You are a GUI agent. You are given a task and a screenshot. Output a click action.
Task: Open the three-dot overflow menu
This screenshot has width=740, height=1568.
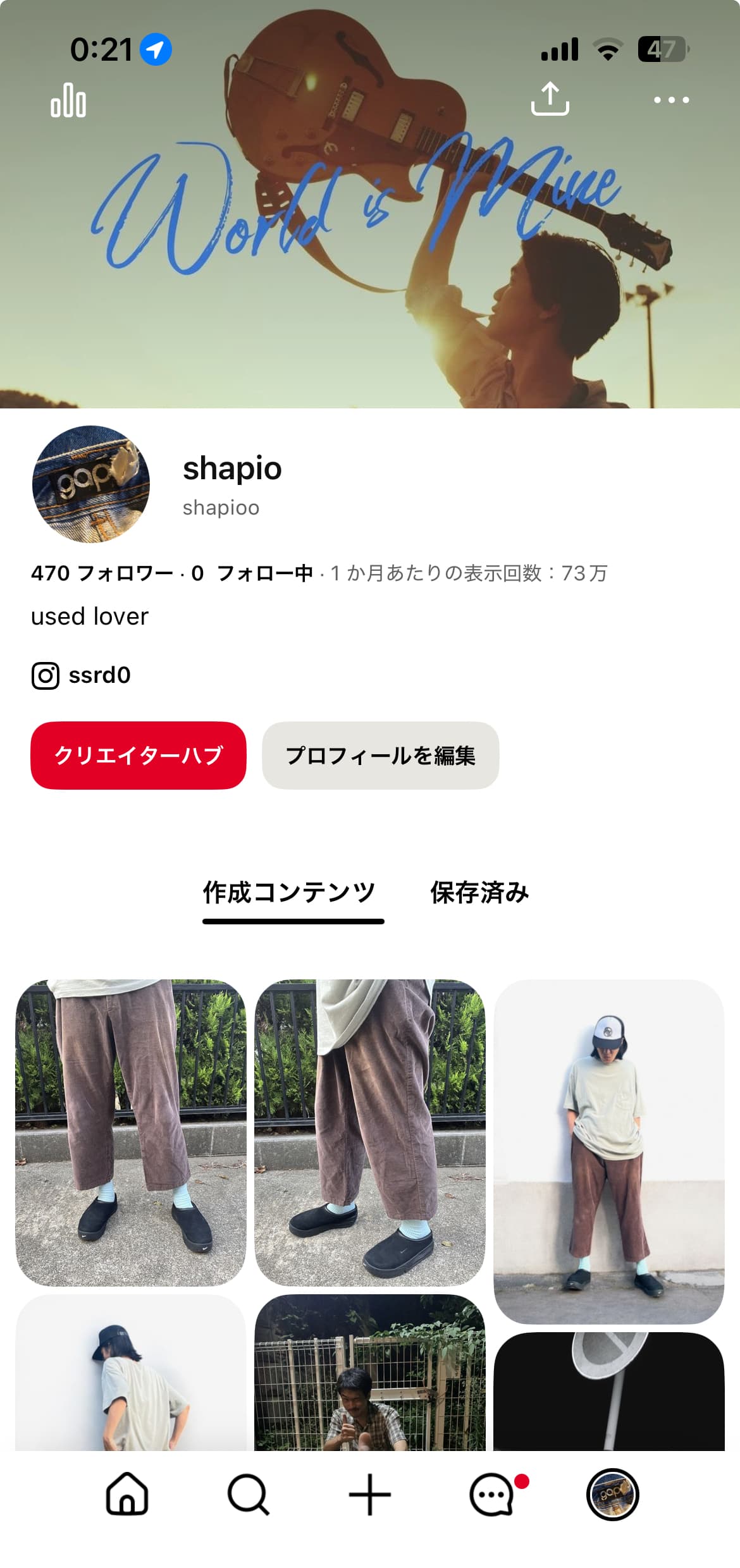tap(671, 100)
